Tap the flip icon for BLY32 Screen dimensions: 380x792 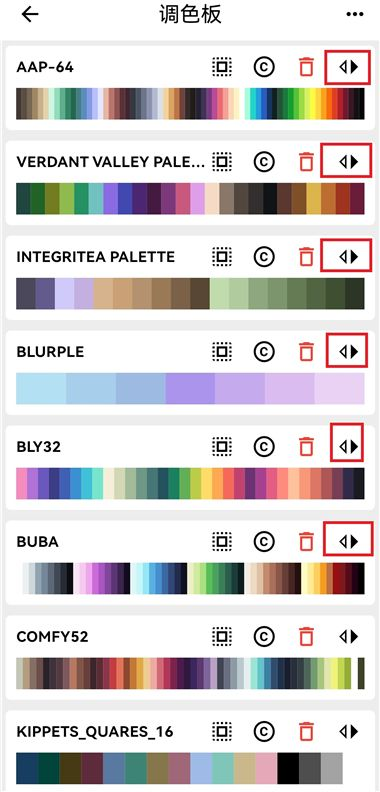(x=349, y=447)
